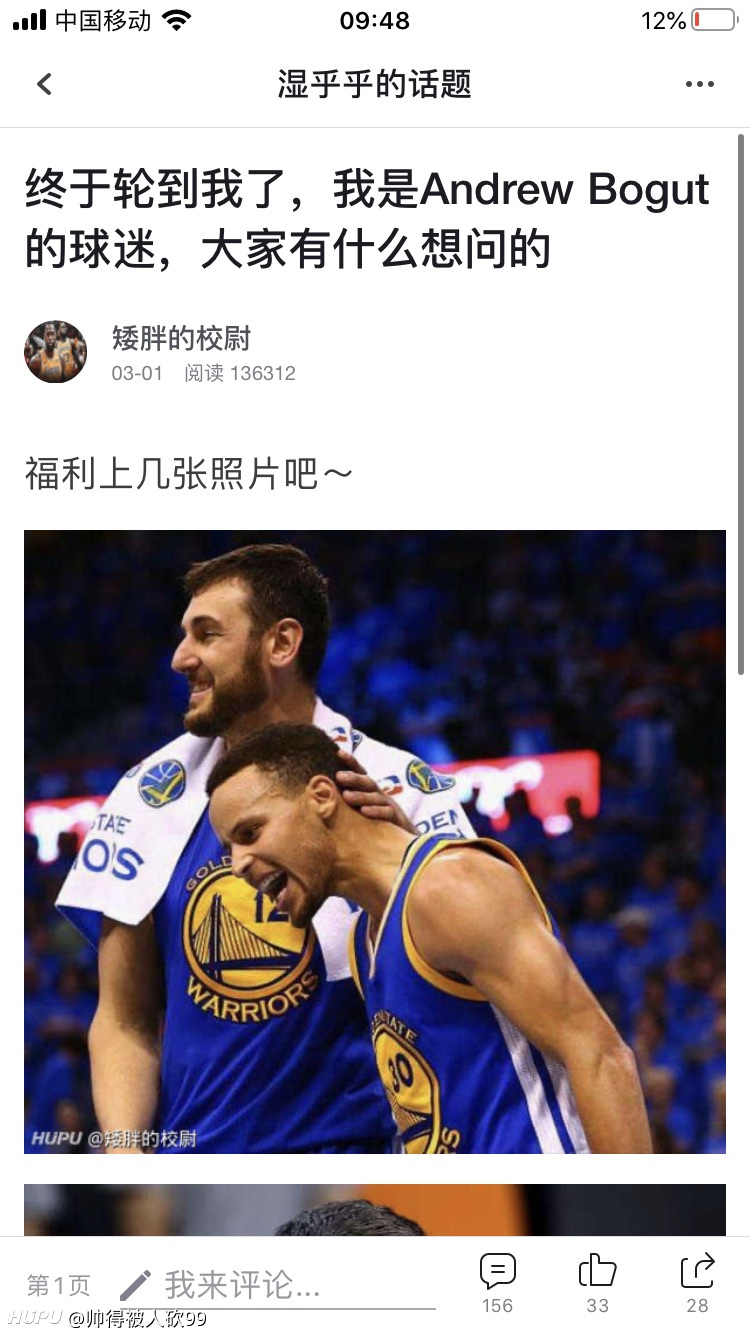
Task: View the 156 comments
Action: 497,1283
